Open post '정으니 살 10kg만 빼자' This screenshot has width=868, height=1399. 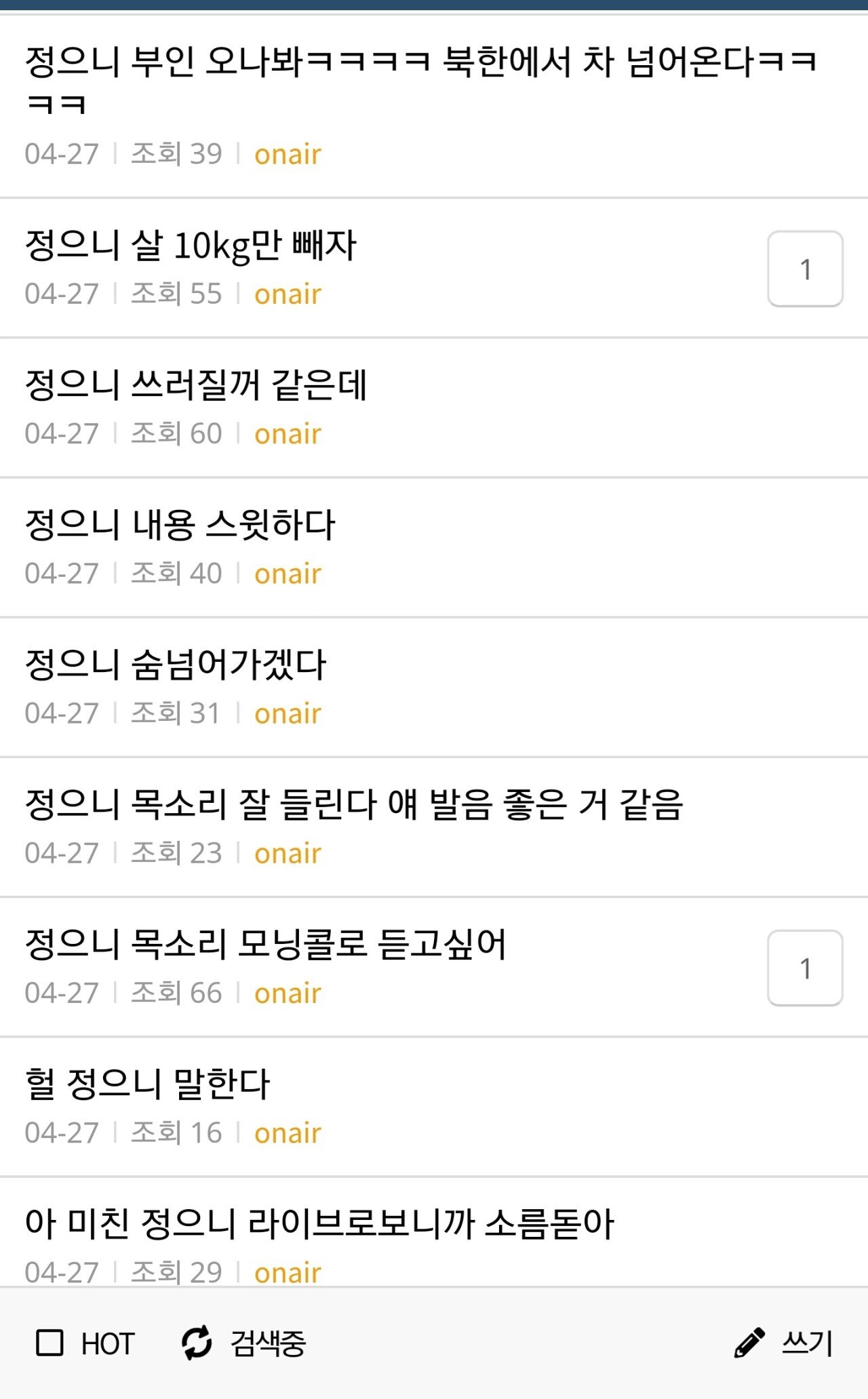[191, 245]
